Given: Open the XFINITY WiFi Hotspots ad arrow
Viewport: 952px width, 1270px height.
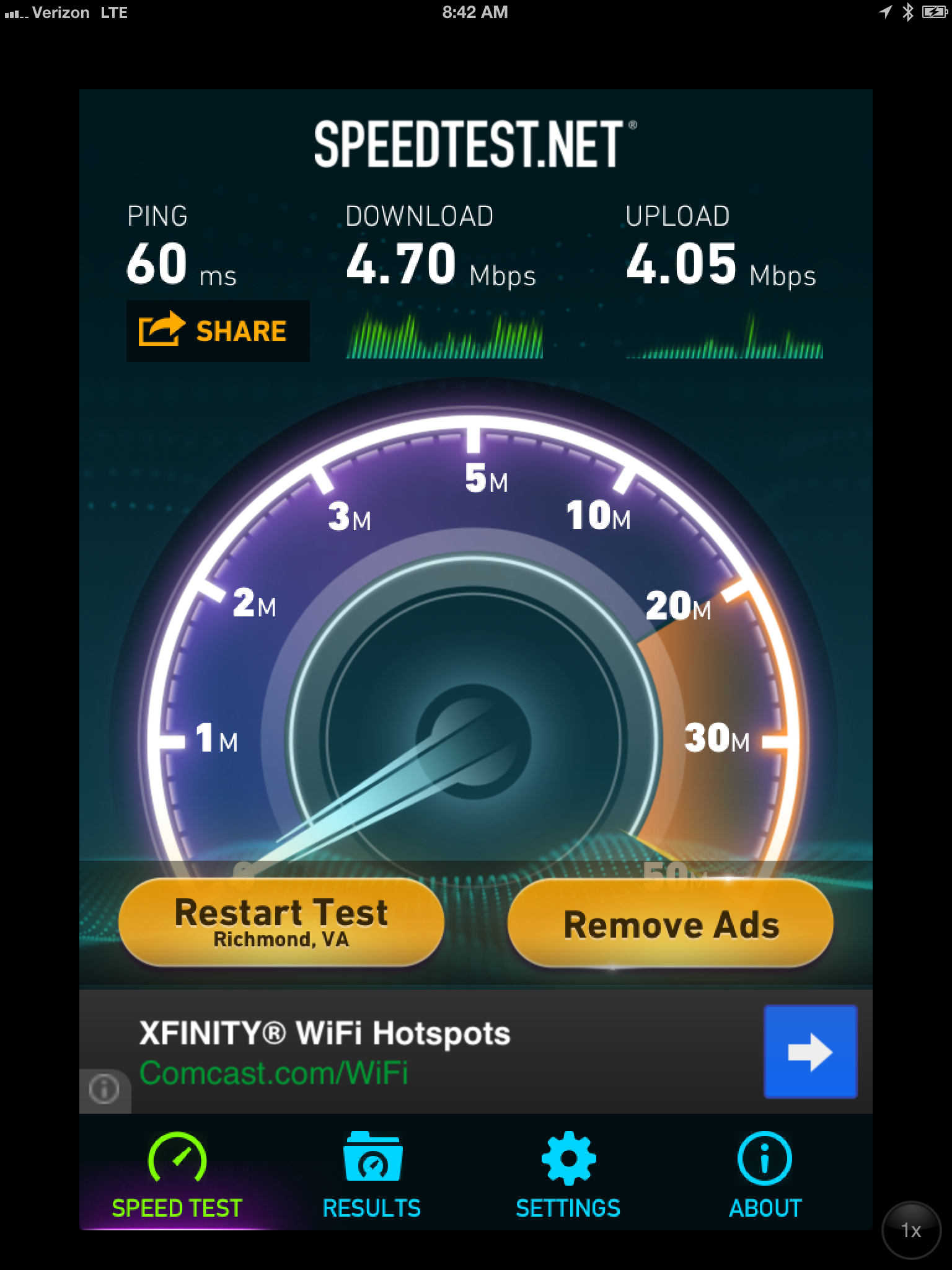Looking at the screenshot, I should point(810,1052).
